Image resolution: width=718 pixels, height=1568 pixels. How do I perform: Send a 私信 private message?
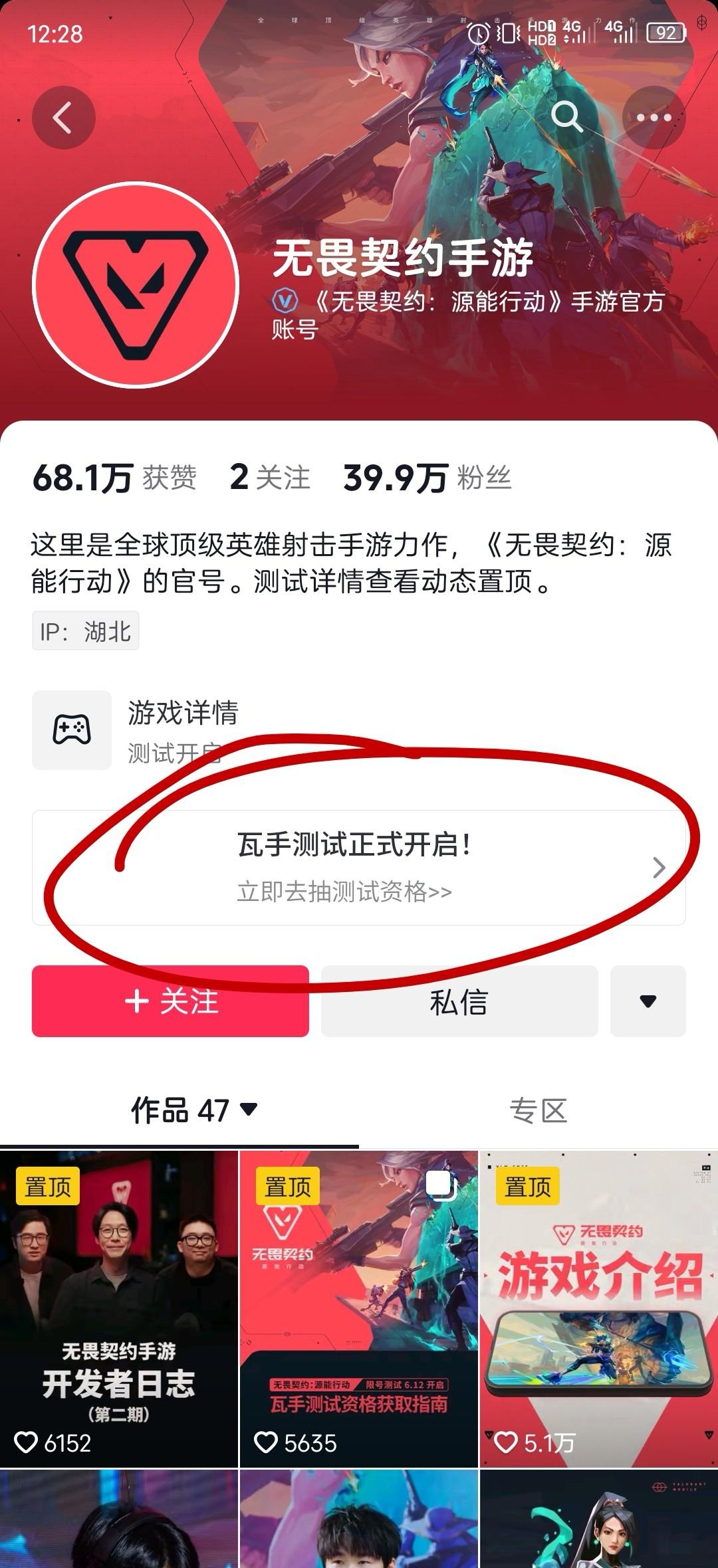click(x=459, y=1001)
